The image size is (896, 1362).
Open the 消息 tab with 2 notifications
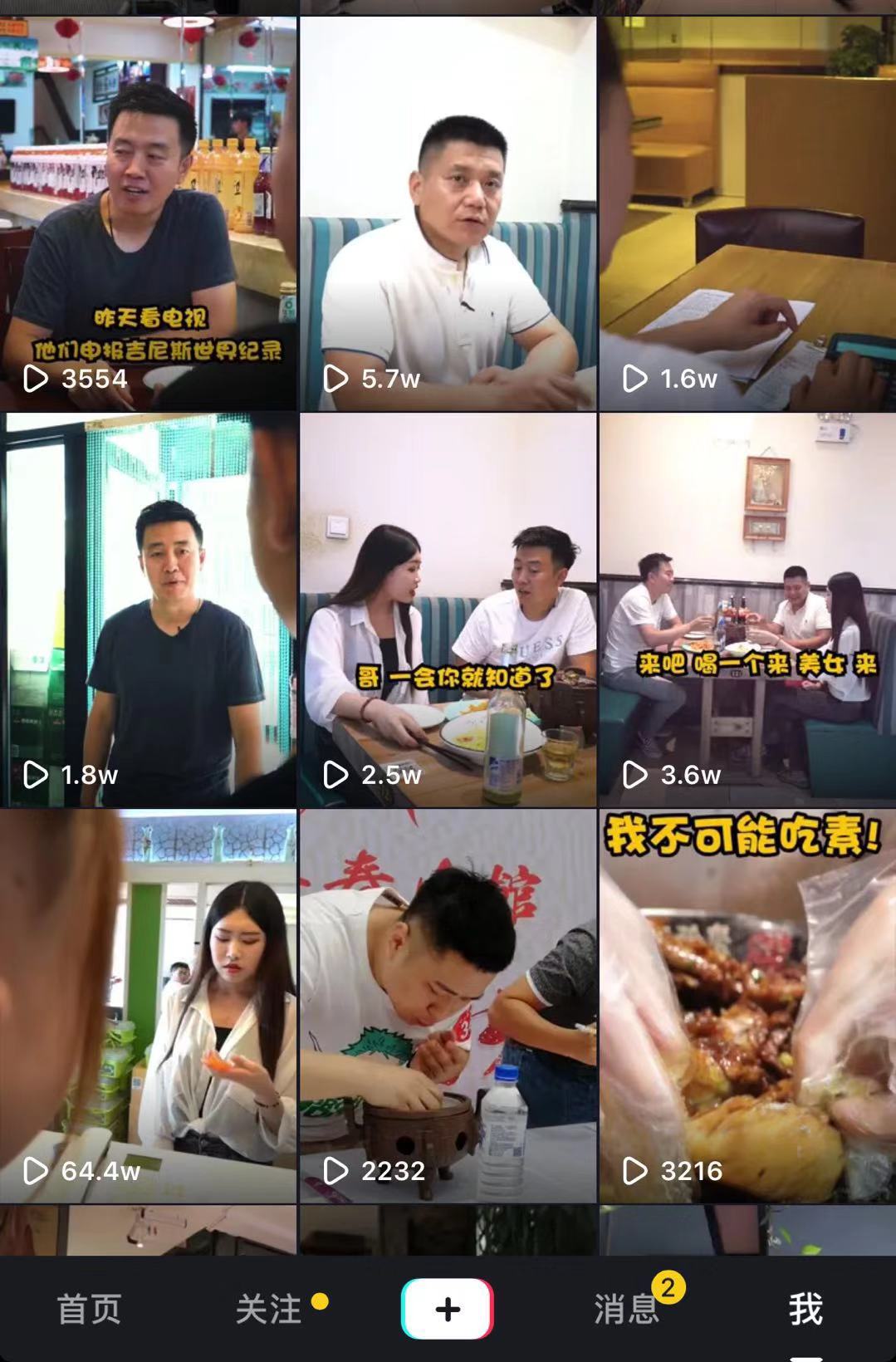[x=627, y=1310]
